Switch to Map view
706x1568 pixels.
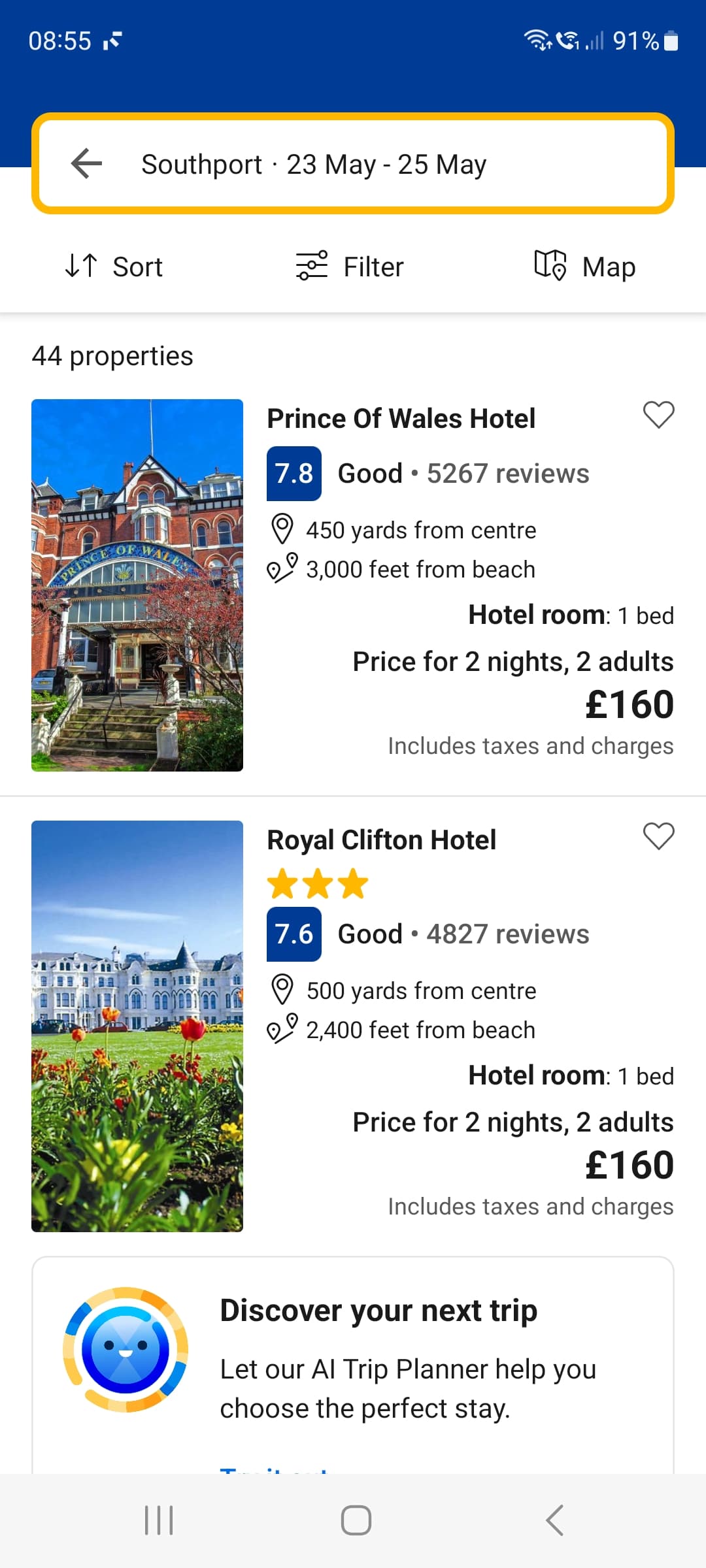pos(585,267)
